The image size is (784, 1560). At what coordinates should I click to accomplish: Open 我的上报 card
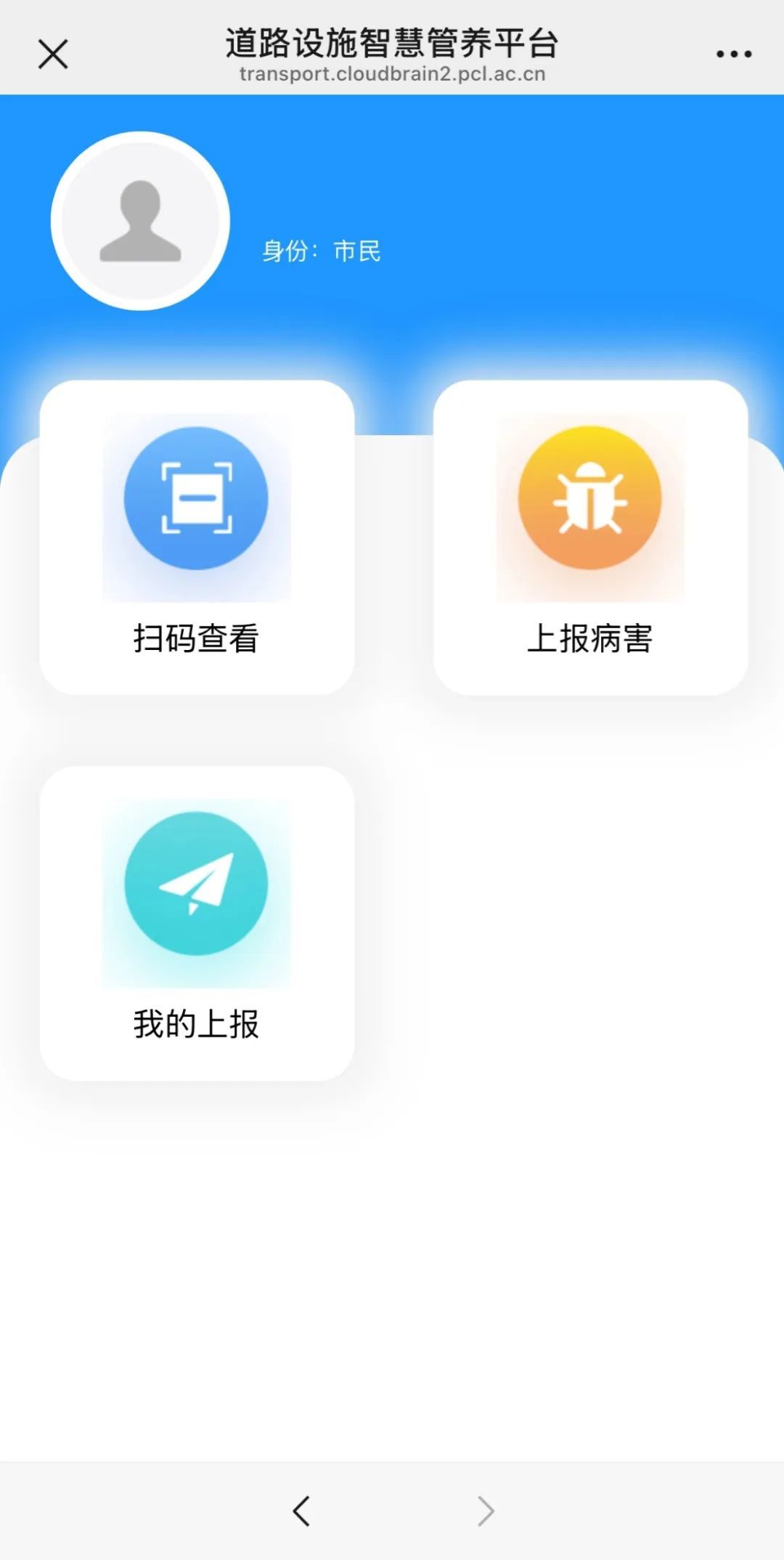(197, 922)
